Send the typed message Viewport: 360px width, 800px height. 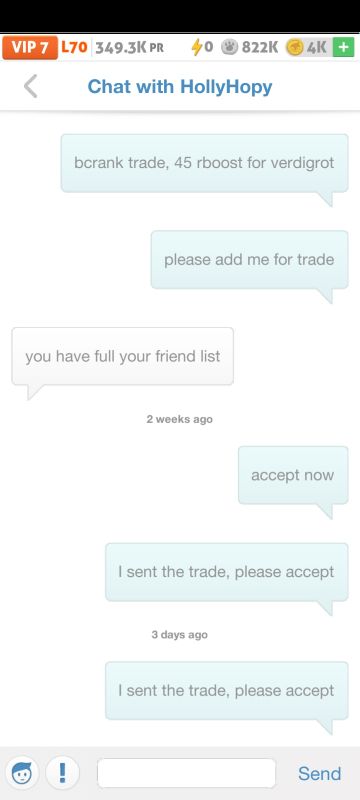(x=319, y=773)
